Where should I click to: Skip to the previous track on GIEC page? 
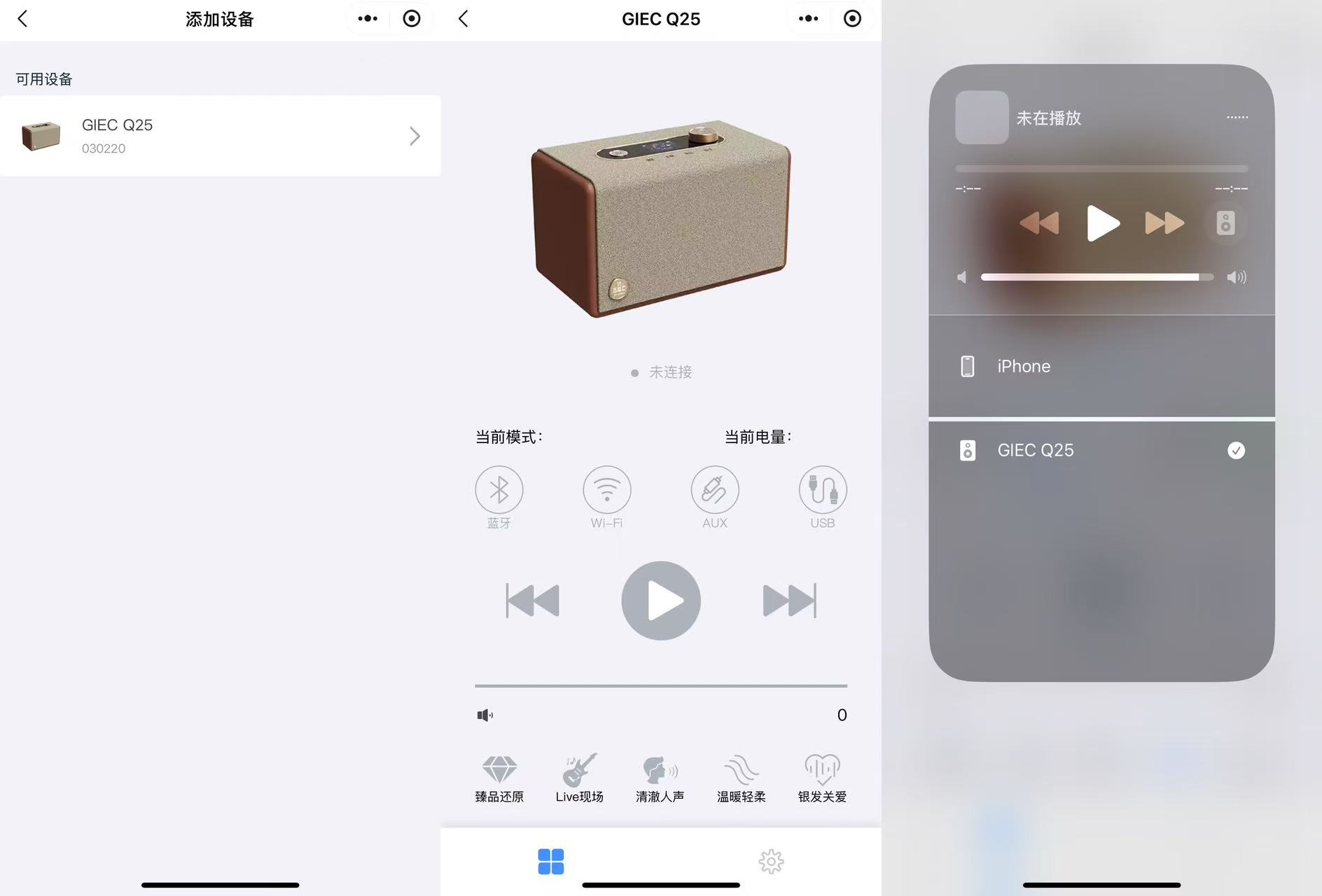[532, 601]
